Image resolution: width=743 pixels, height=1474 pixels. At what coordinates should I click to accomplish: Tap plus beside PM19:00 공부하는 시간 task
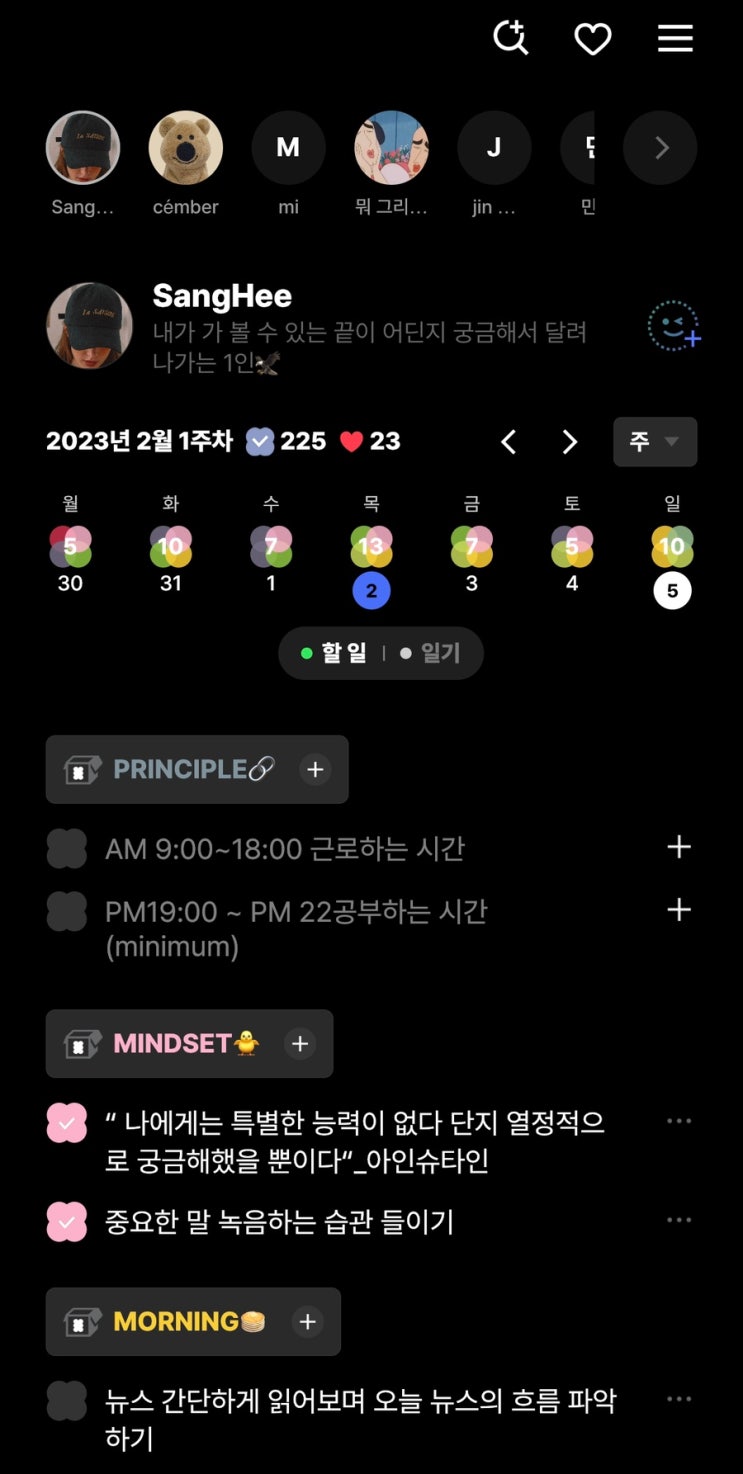click(x=679, y=909)
